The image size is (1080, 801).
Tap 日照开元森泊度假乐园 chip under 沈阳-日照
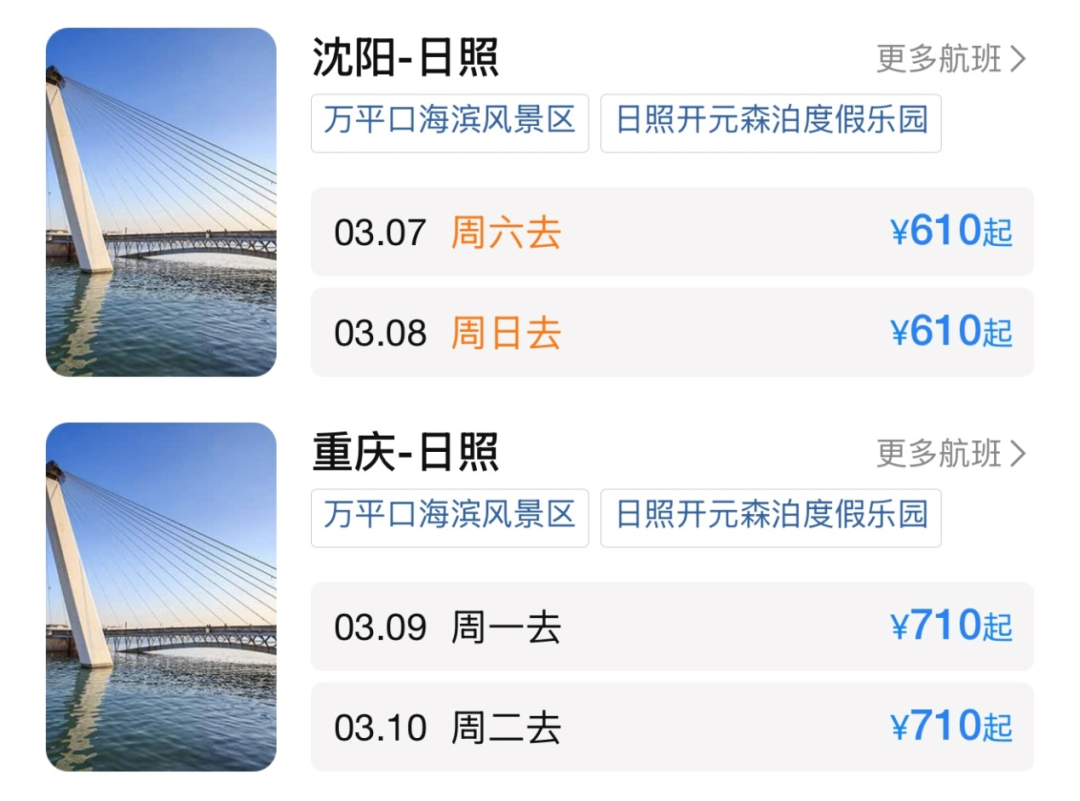770,122
